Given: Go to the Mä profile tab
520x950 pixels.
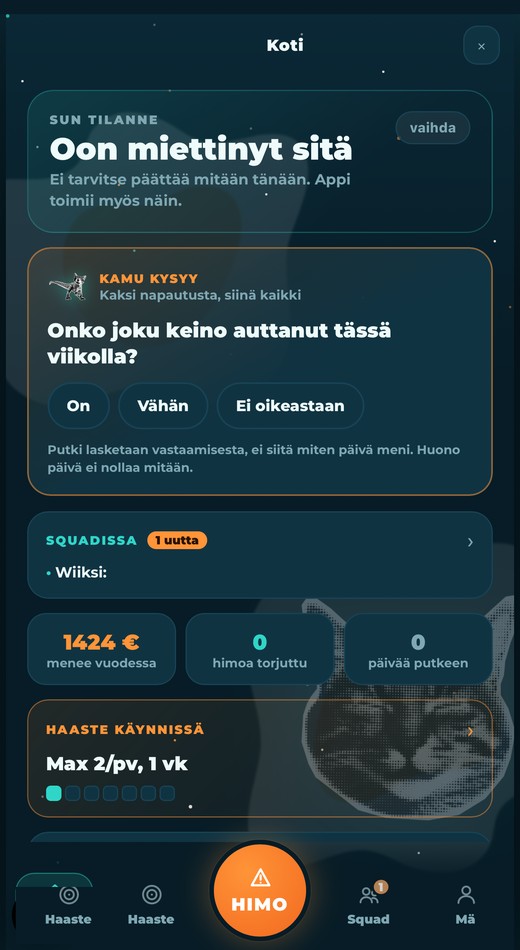Looking at the screenshot, I should 465,904.
